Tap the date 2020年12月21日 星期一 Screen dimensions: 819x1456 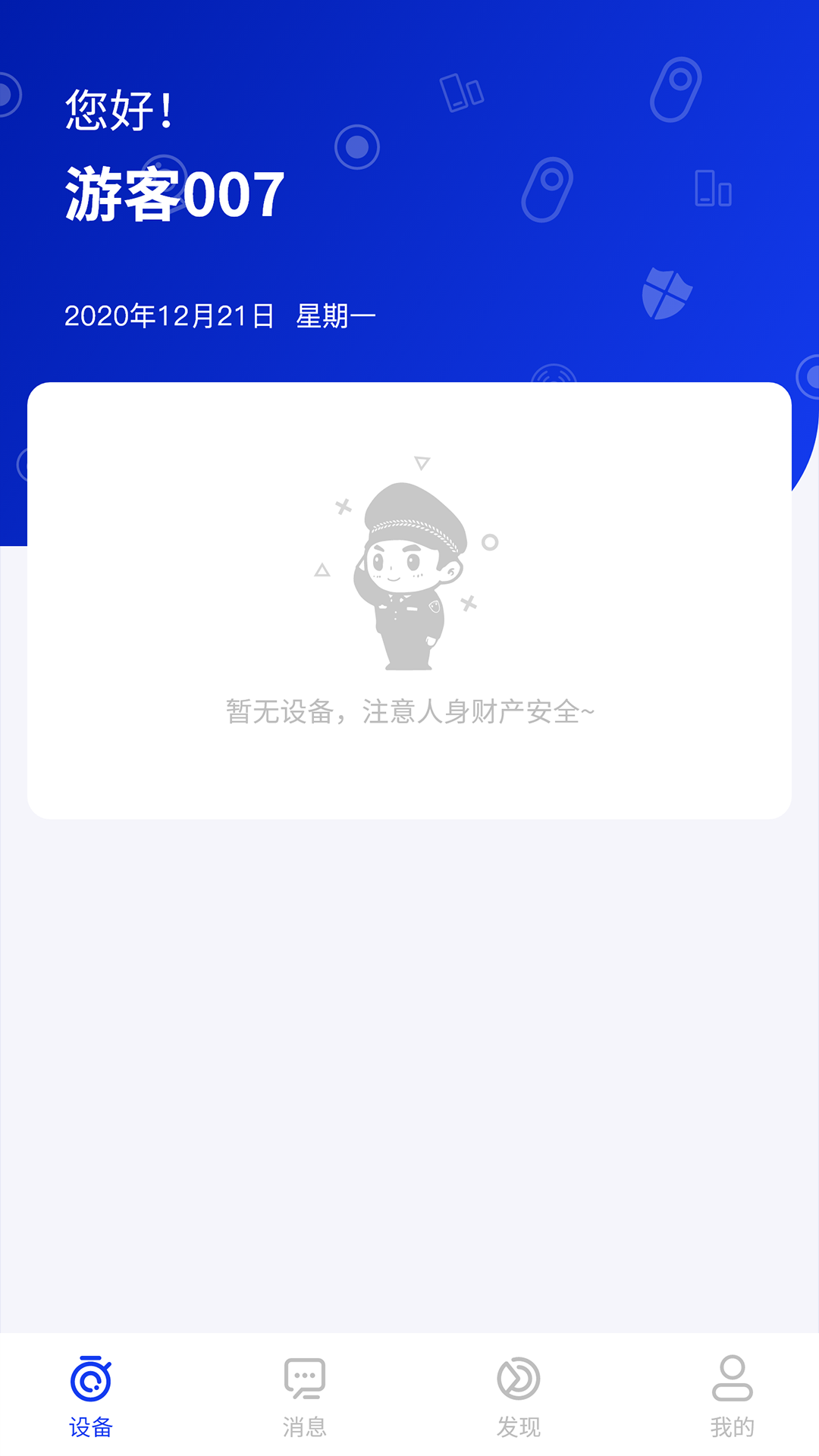click(220, 314)
